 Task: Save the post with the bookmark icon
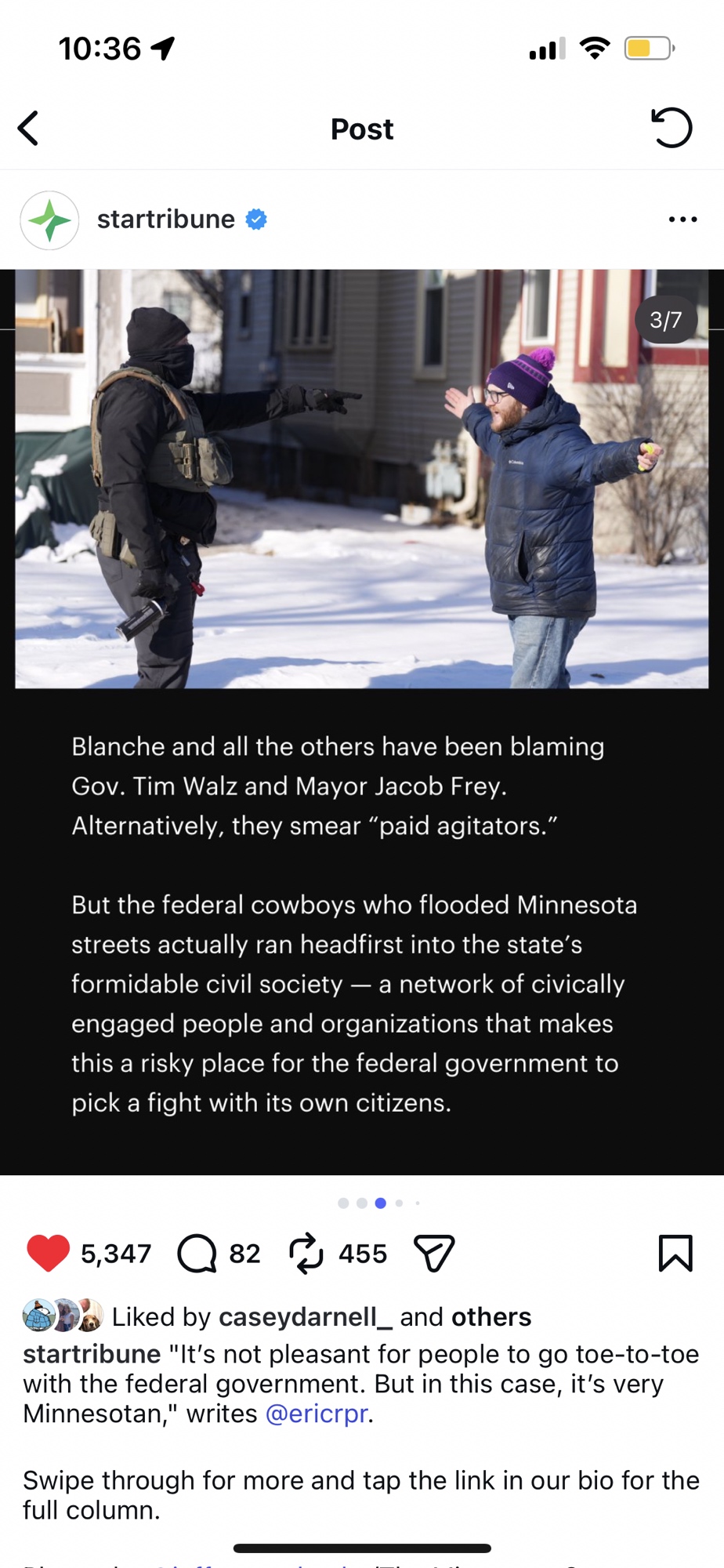point(675,1253)
